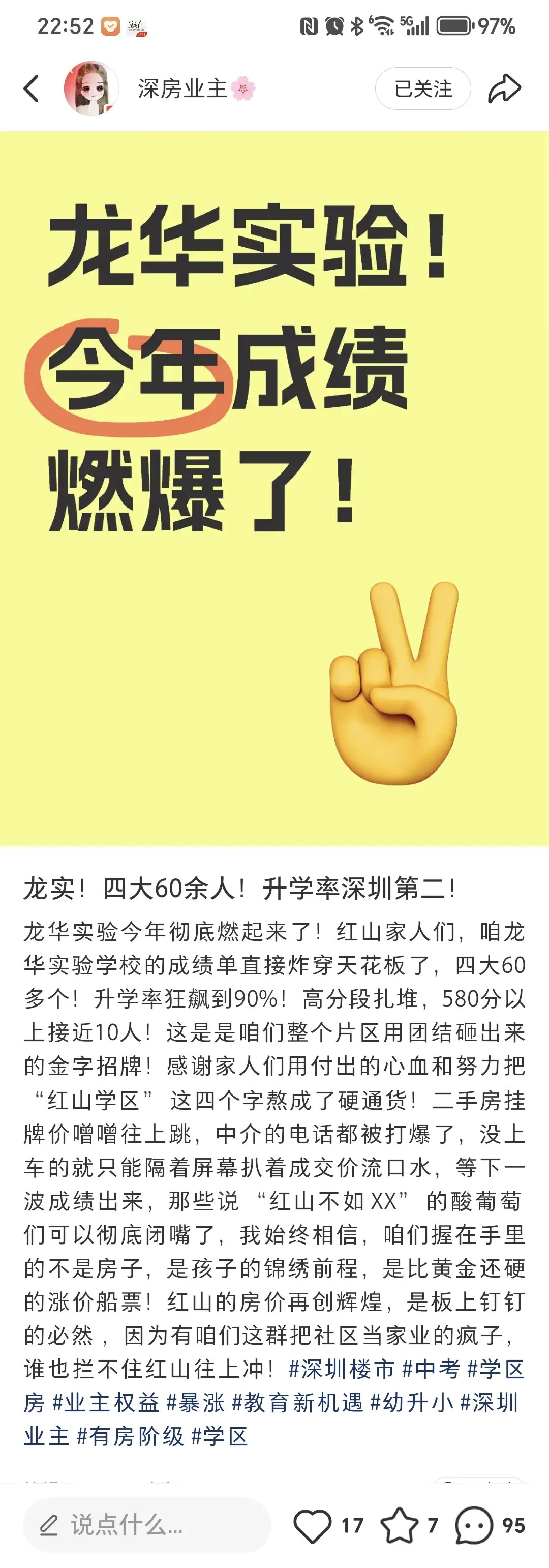This screenshot has width=549, height=1568.
Task: Open the #业主权益 hashtag
Action: click(106, 1402)
